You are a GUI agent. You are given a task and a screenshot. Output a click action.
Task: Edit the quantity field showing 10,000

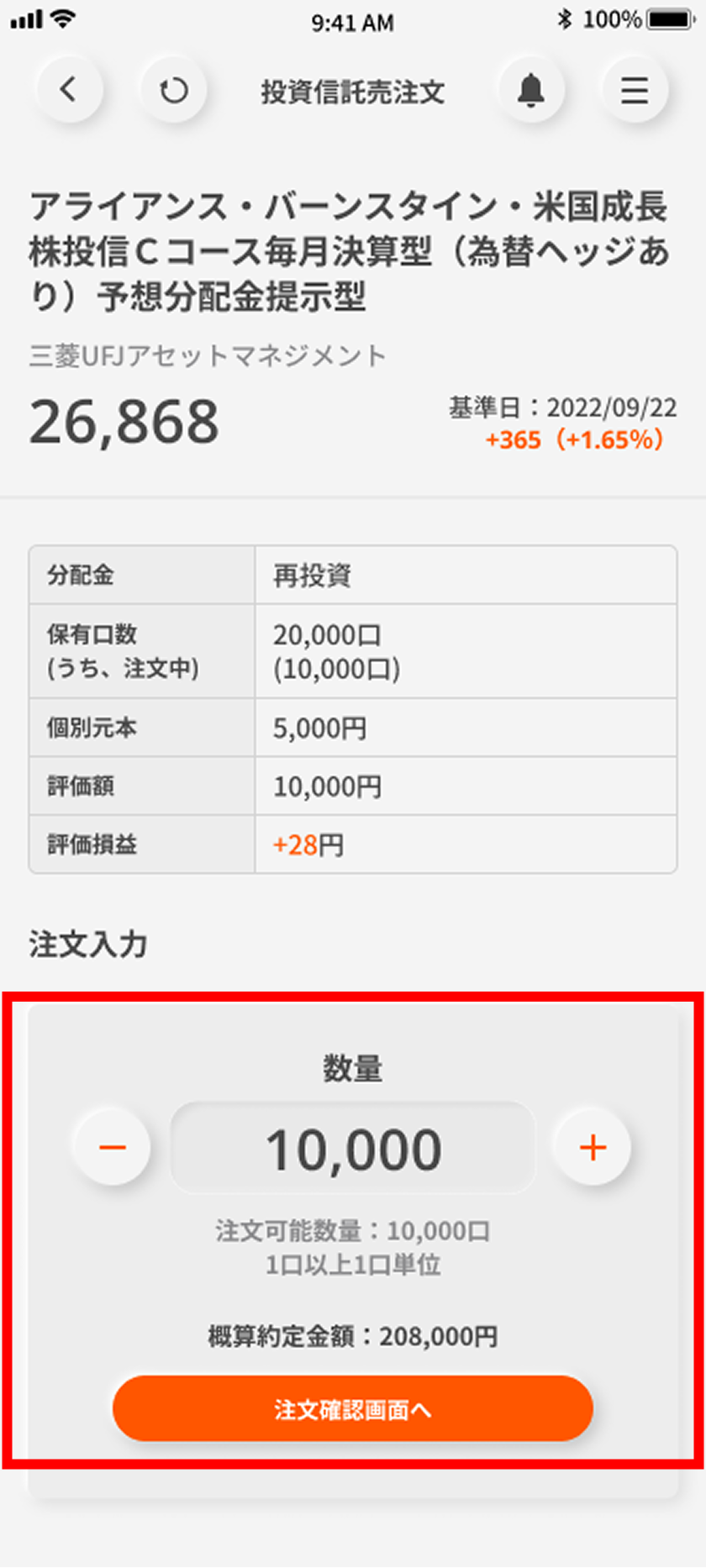pyautogui.click(x=353, y=1149)
